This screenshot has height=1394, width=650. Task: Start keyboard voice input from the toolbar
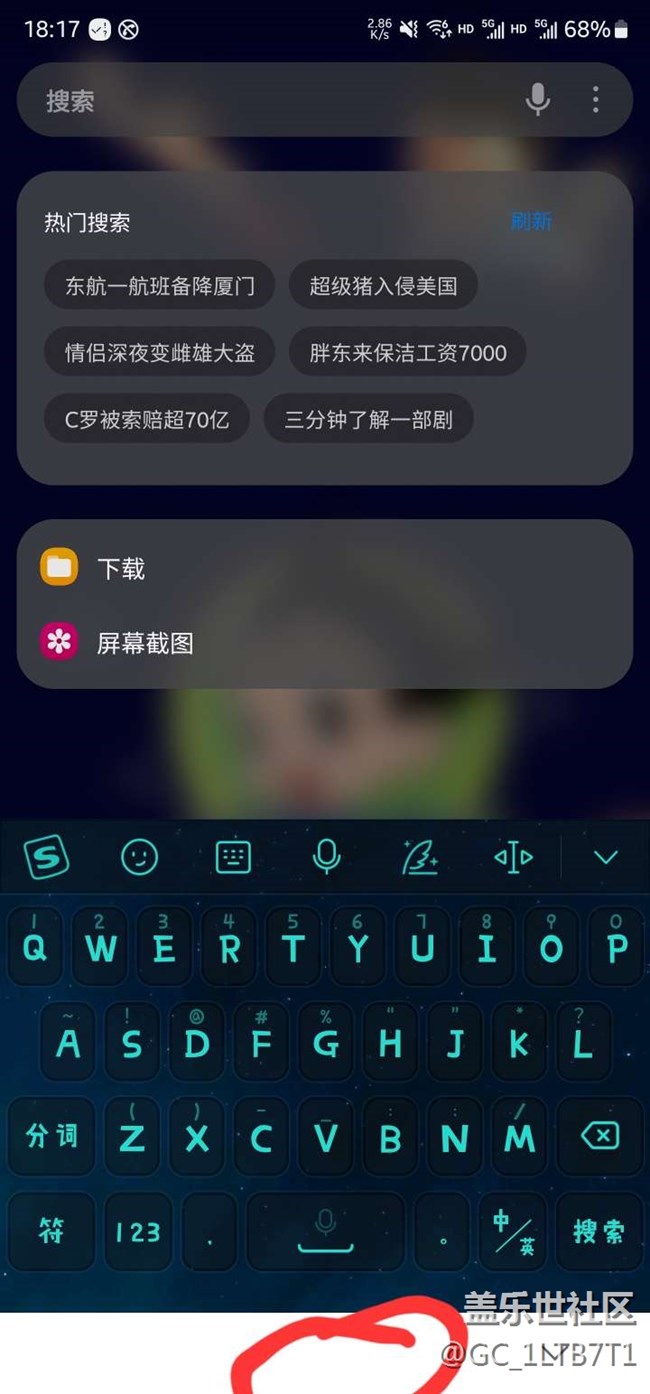point(326,857)
